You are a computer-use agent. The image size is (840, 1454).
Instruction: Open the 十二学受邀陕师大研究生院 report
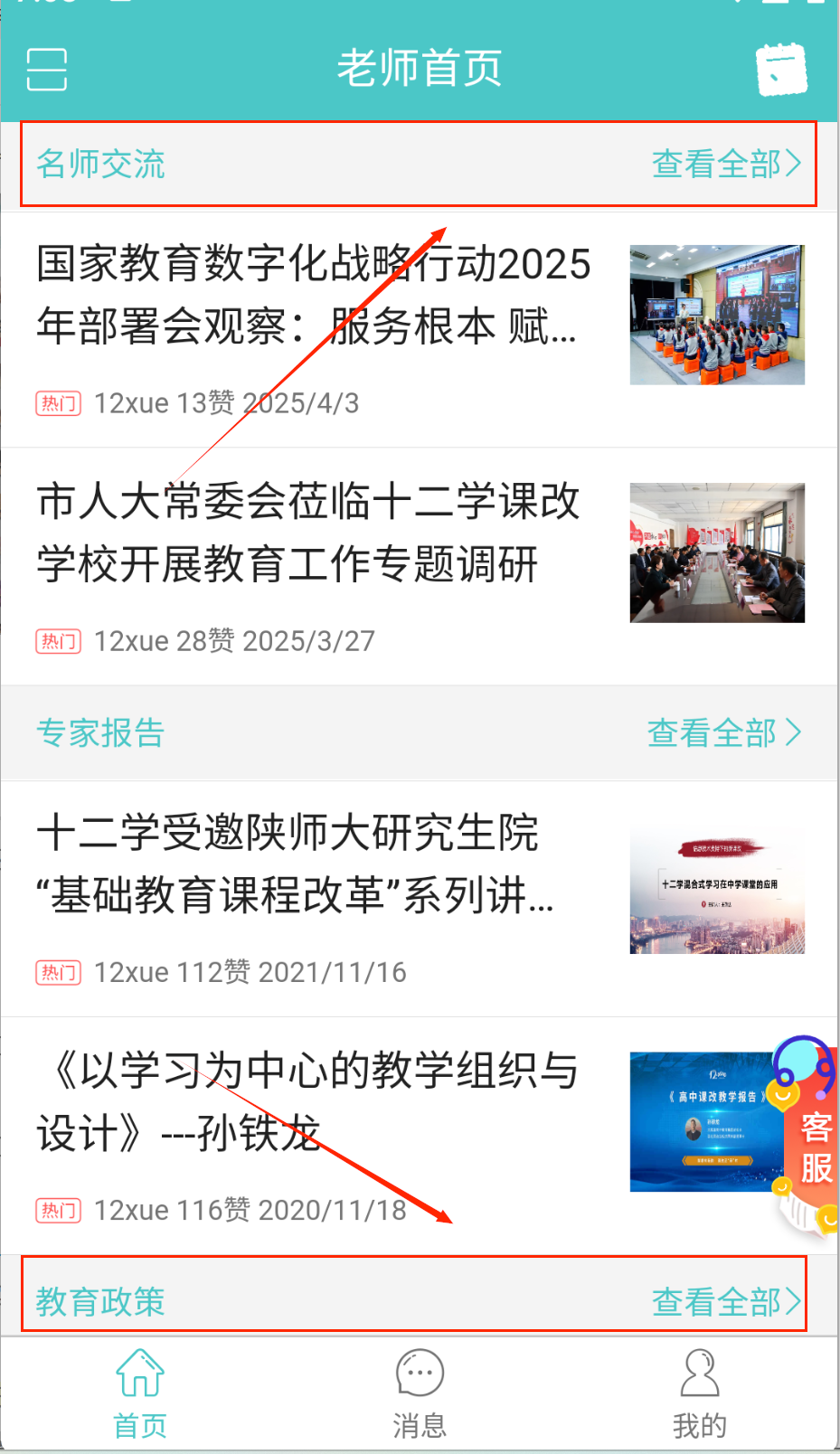tap(295, 864)
